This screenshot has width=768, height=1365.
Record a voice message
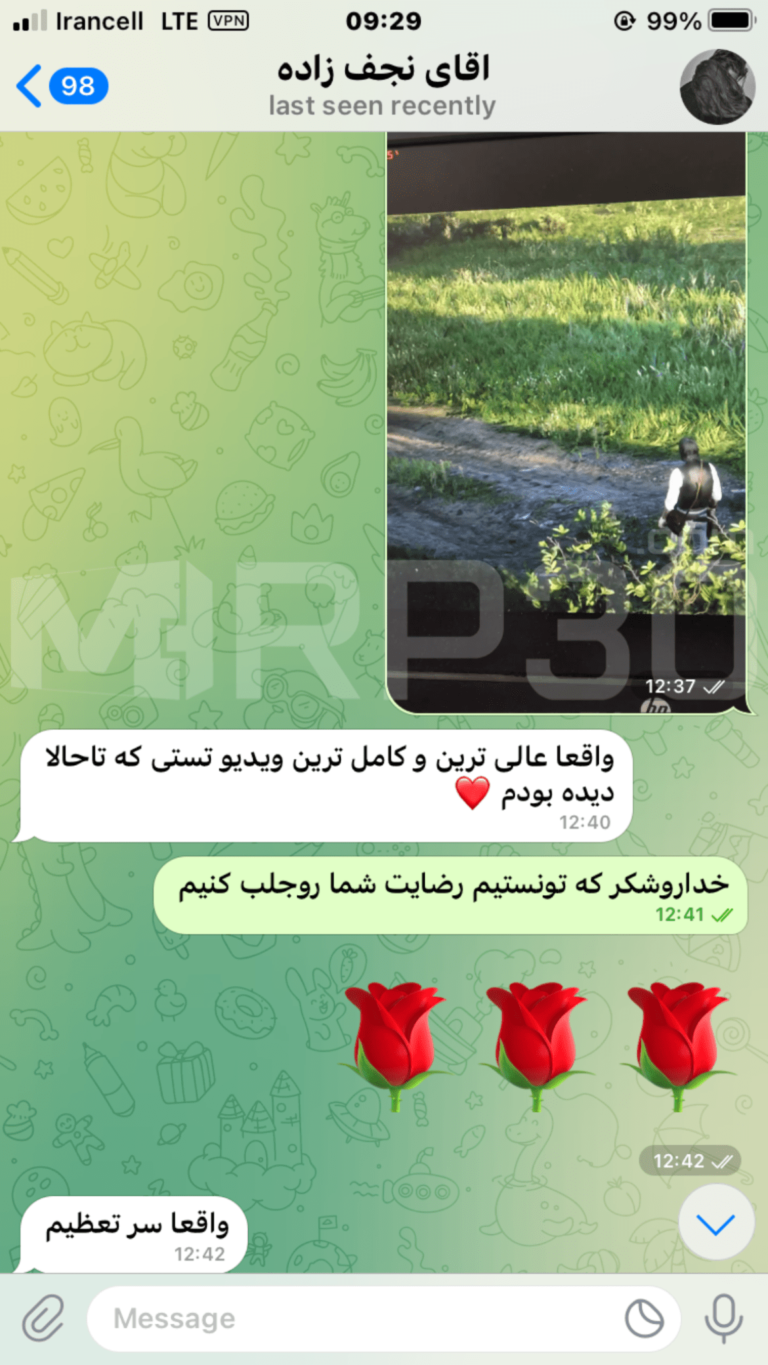723,1319
